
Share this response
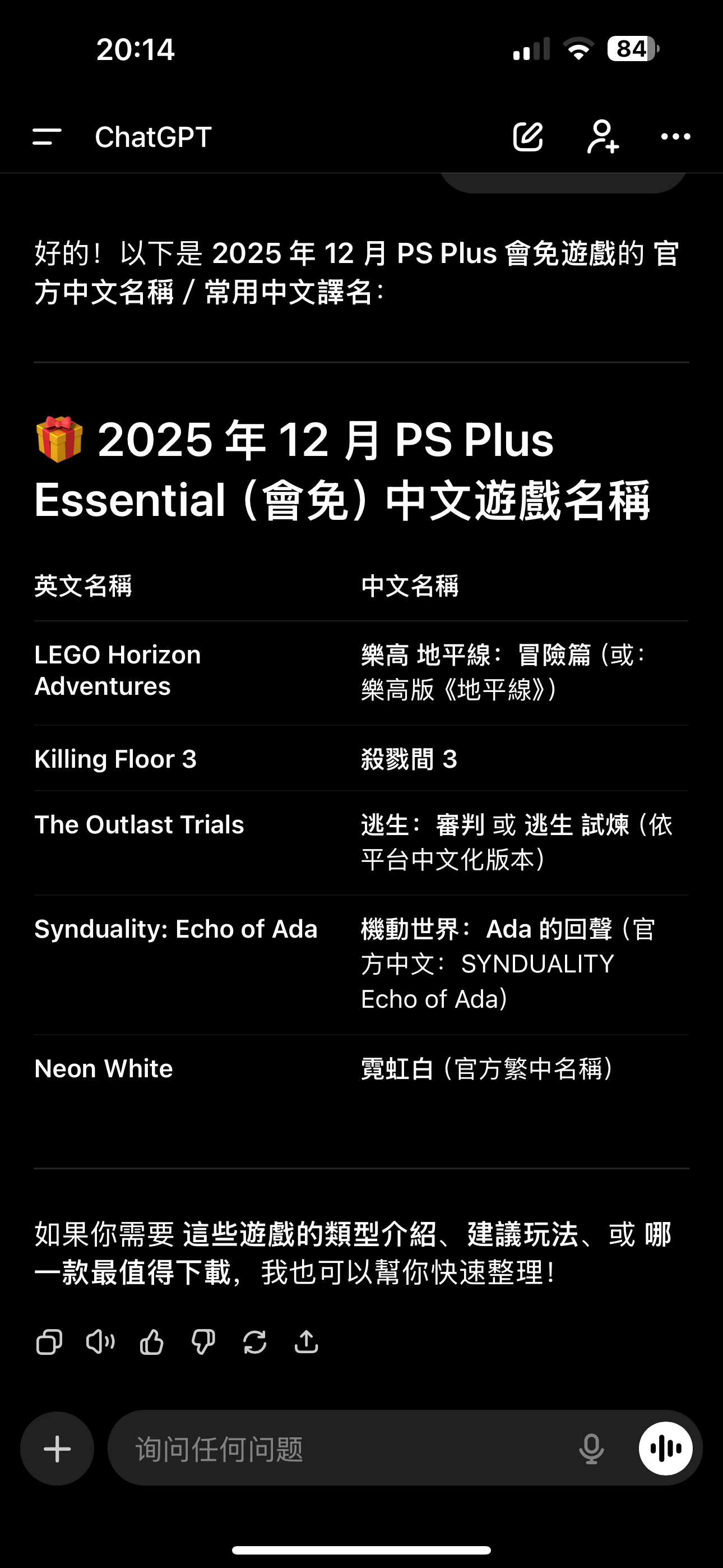(x=306, y=1341)
